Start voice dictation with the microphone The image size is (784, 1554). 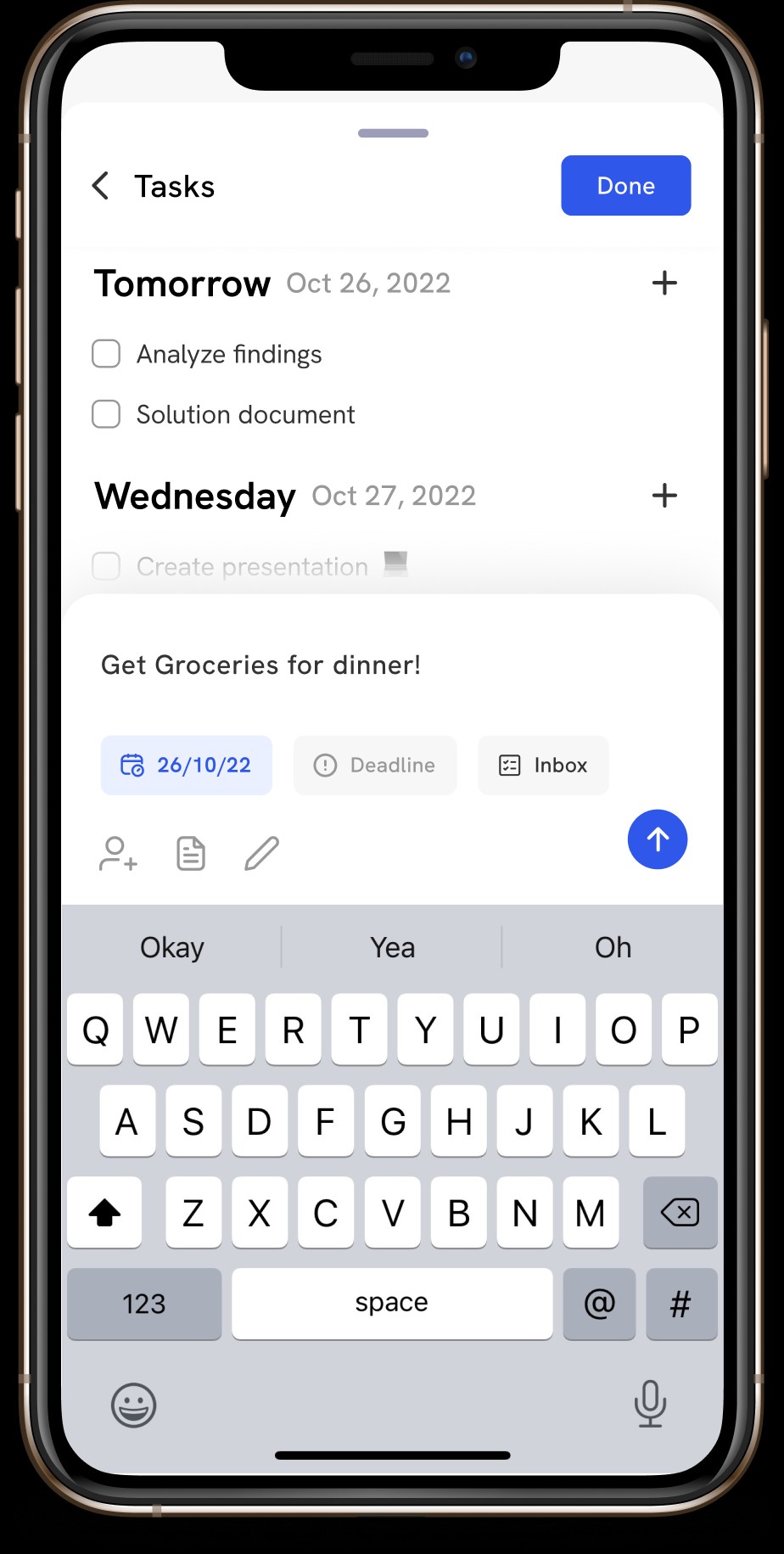tap(650, 1404)
